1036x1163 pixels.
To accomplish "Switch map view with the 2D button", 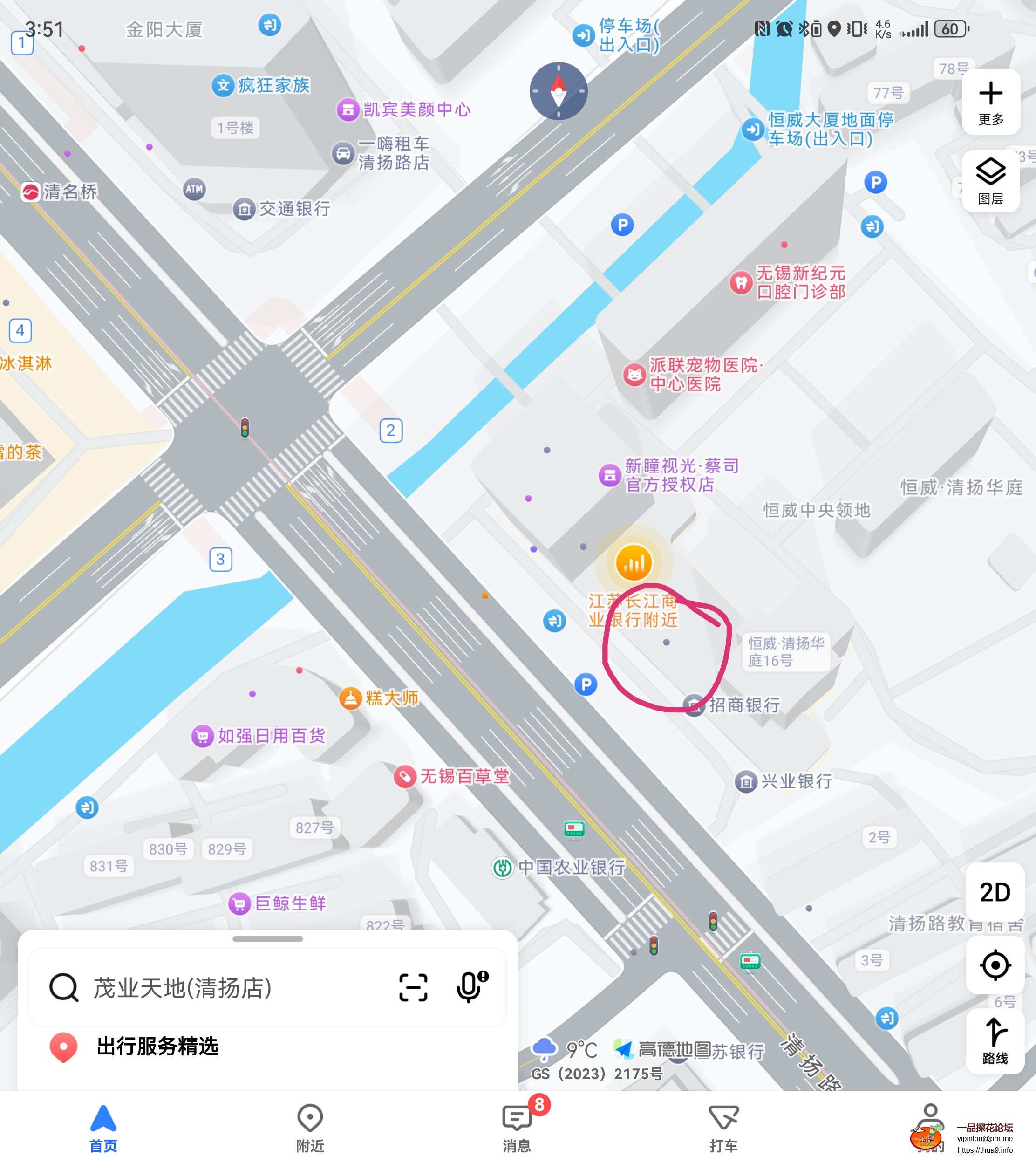I will click(x=995, y=892).
